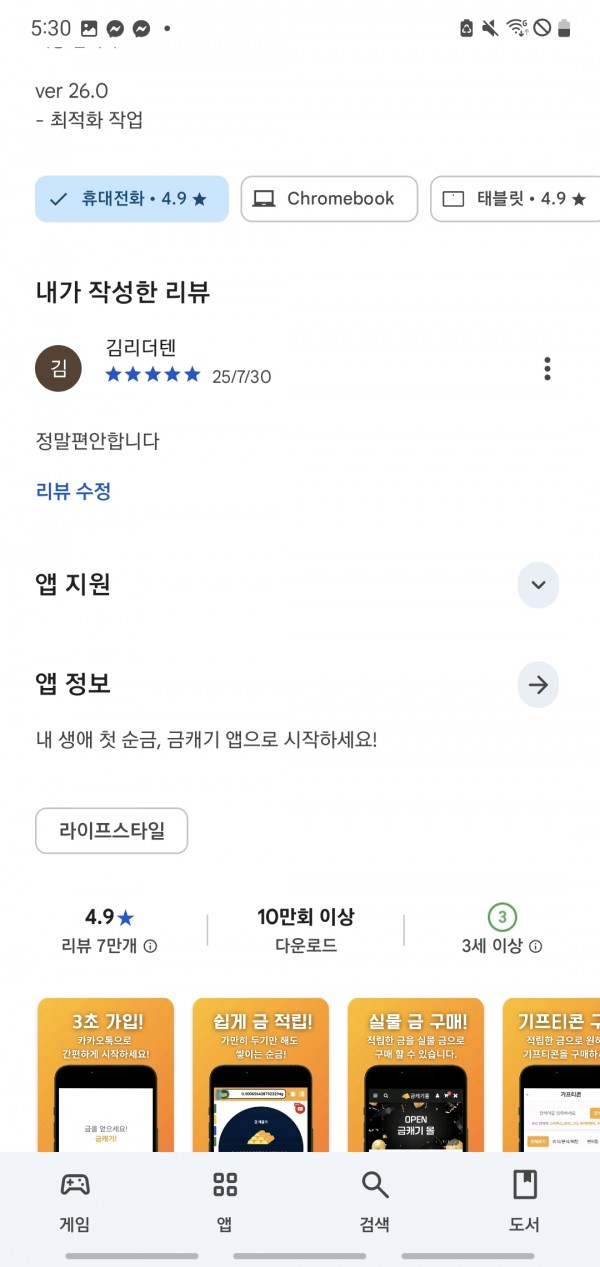Screen dimensions: 600x1267
Task: Open 앱 정보 with the arrow button
Action: [538, 685]
